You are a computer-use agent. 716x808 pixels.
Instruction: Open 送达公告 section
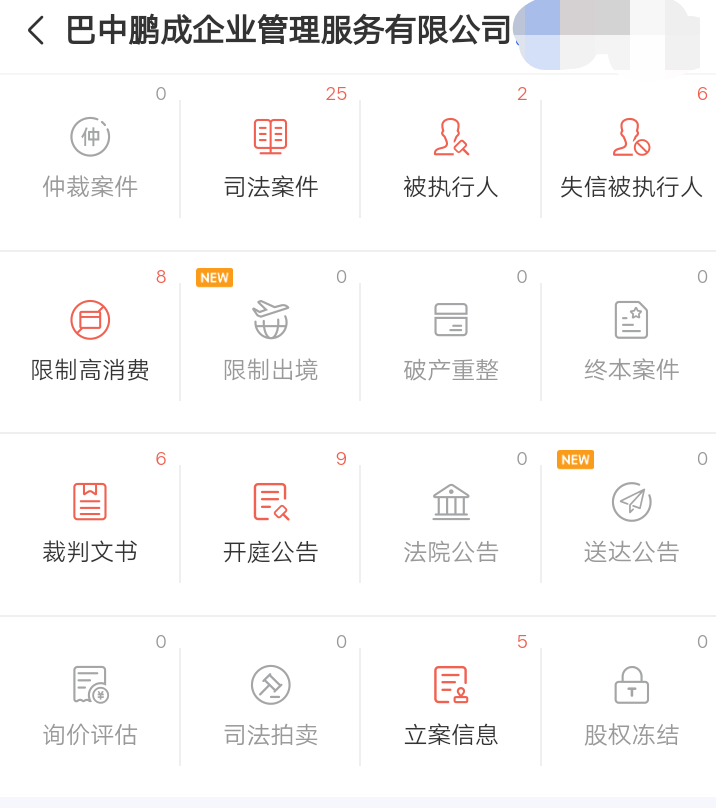point(631,524)
